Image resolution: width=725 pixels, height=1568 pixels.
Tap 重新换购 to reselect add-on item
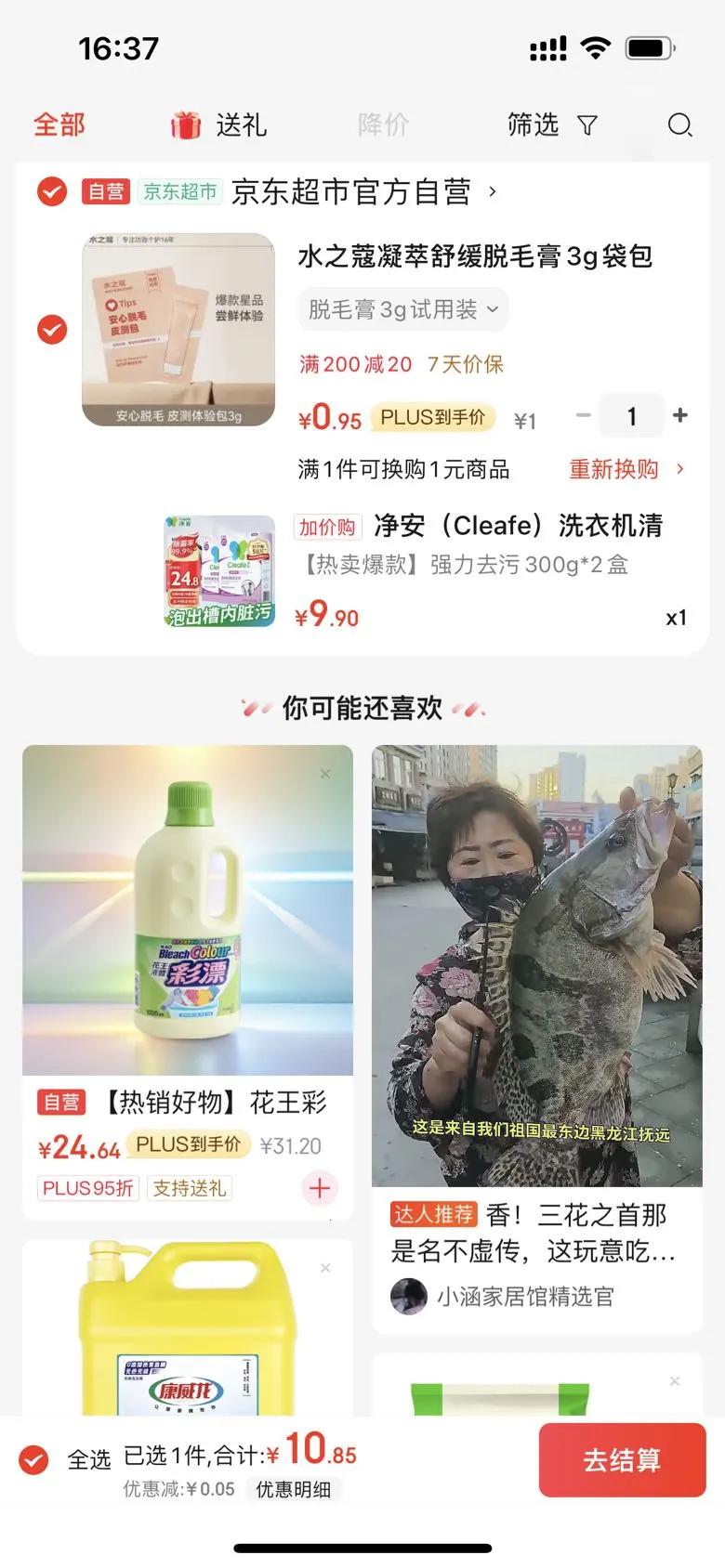coord(626,469)
